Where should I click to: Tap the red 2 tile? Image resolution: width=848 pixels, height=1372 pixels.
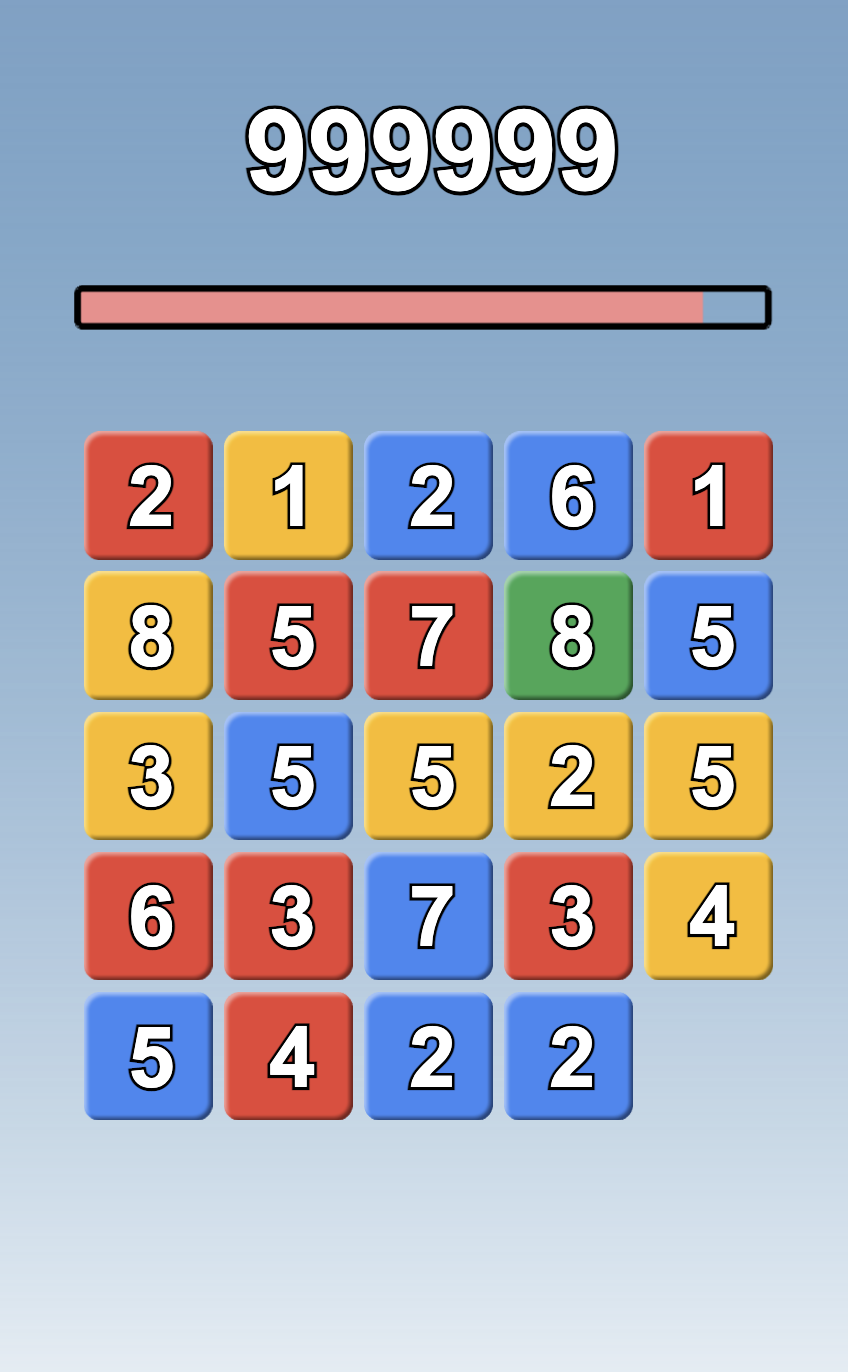[x=148, y=495]
